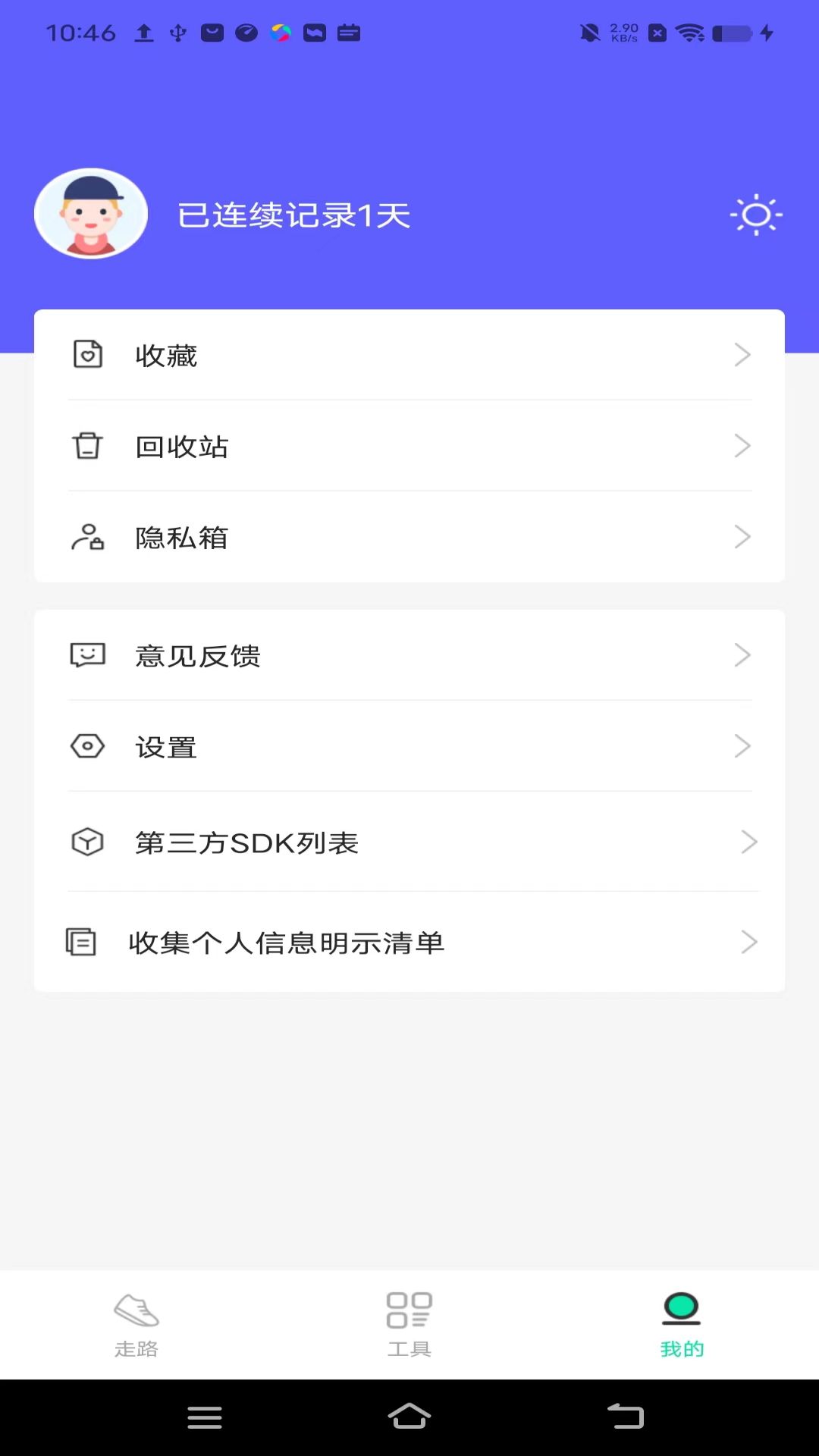819x1456 pixels.
Task: Tap the 已连续记录1天 streak text
Action: click(x=294, y=215)
